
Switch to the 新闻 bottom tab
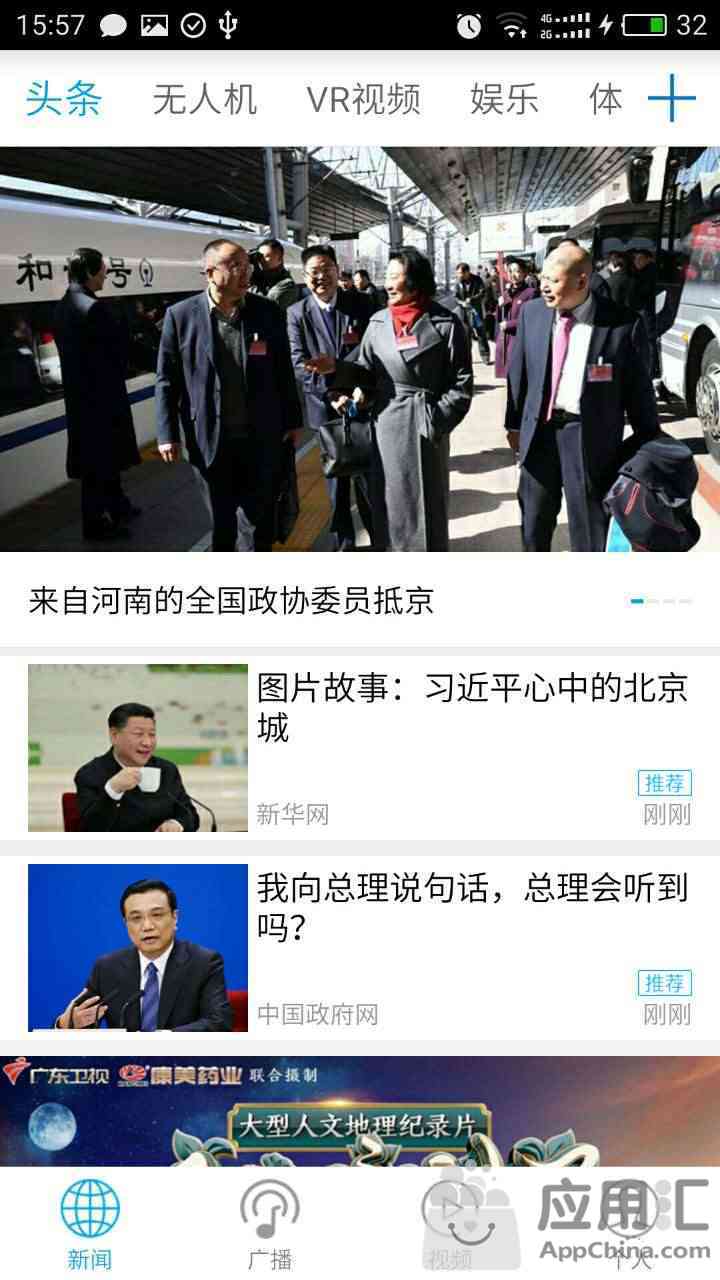(90, 1224)
